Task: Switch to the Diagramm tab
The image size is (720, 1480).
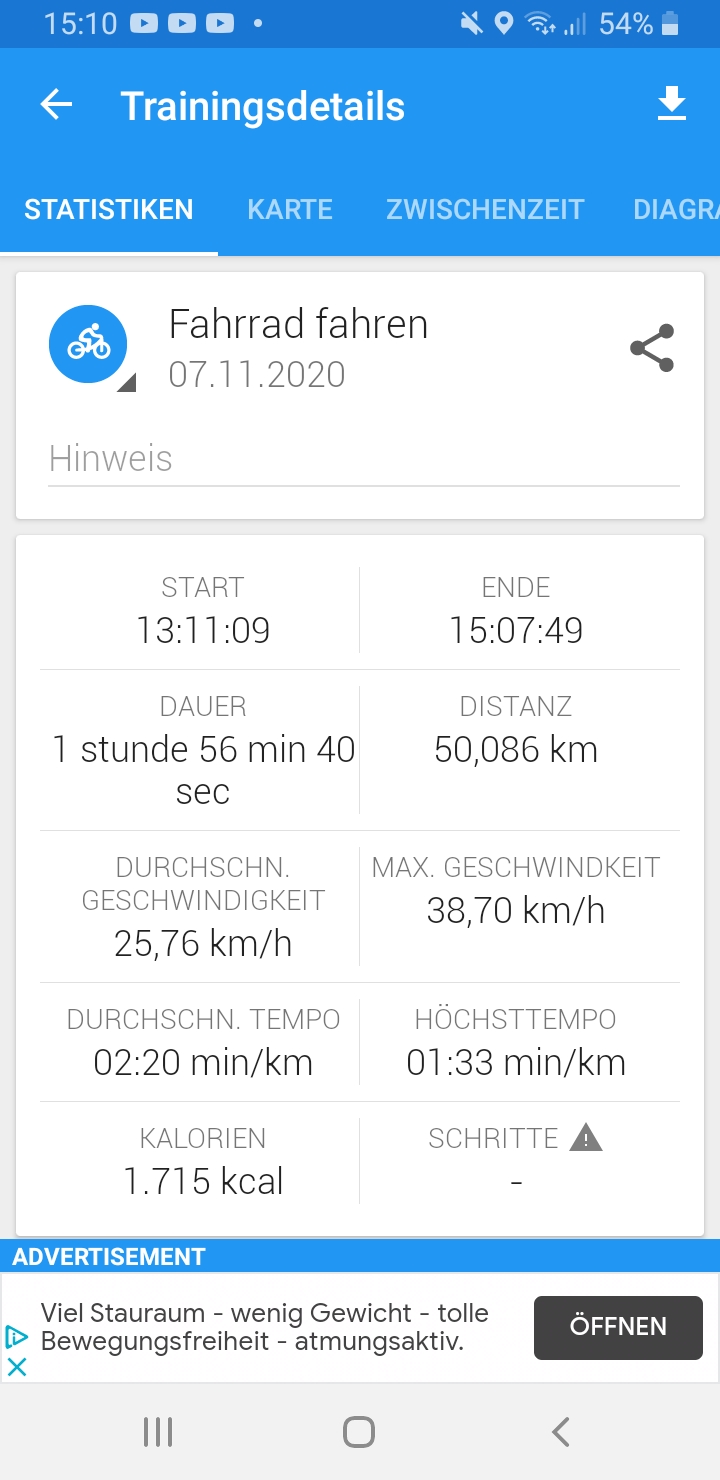Action: point(677,210)
